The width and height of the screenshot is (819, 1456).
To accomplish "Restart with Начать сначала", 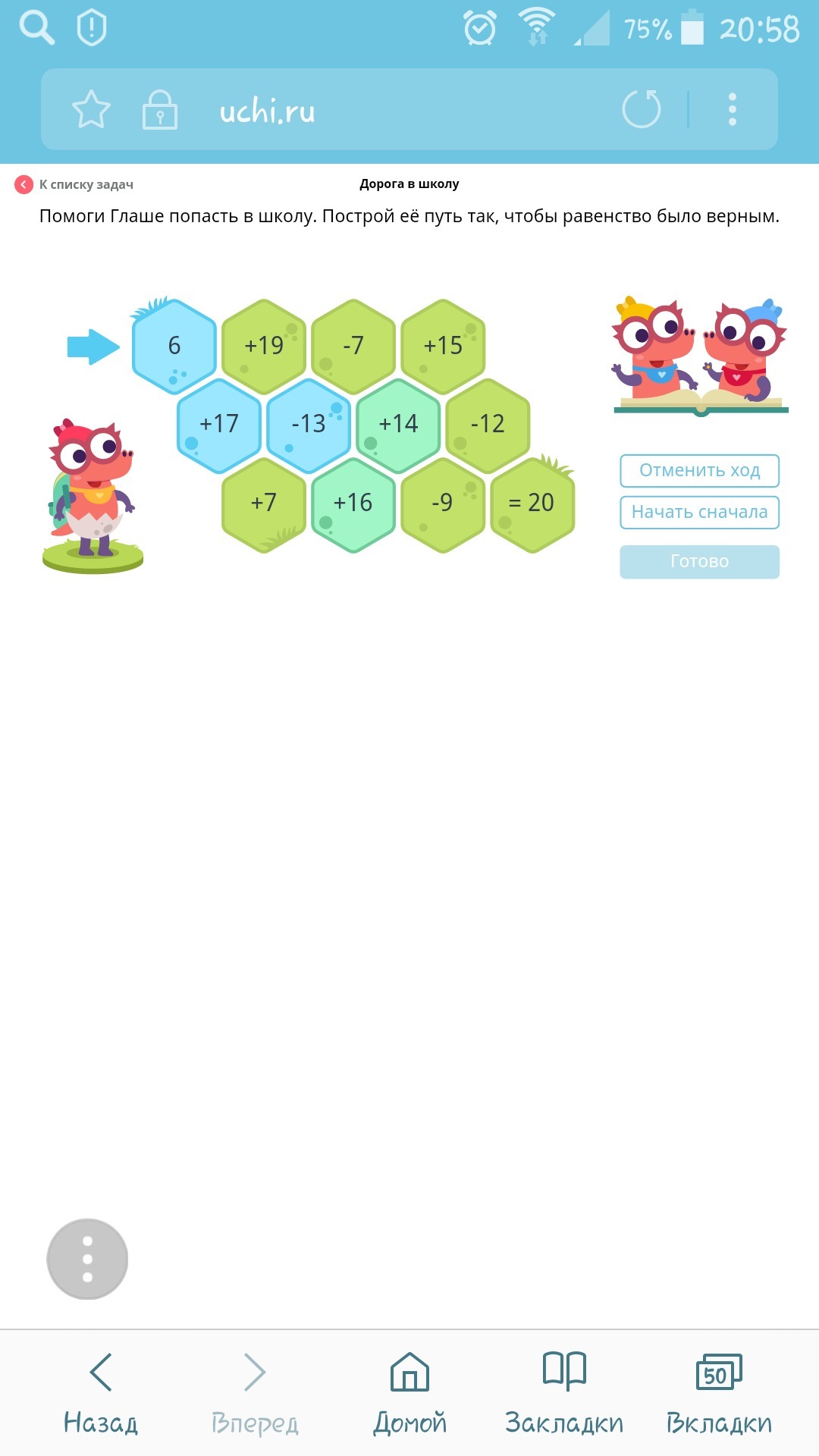I will 699,513.
